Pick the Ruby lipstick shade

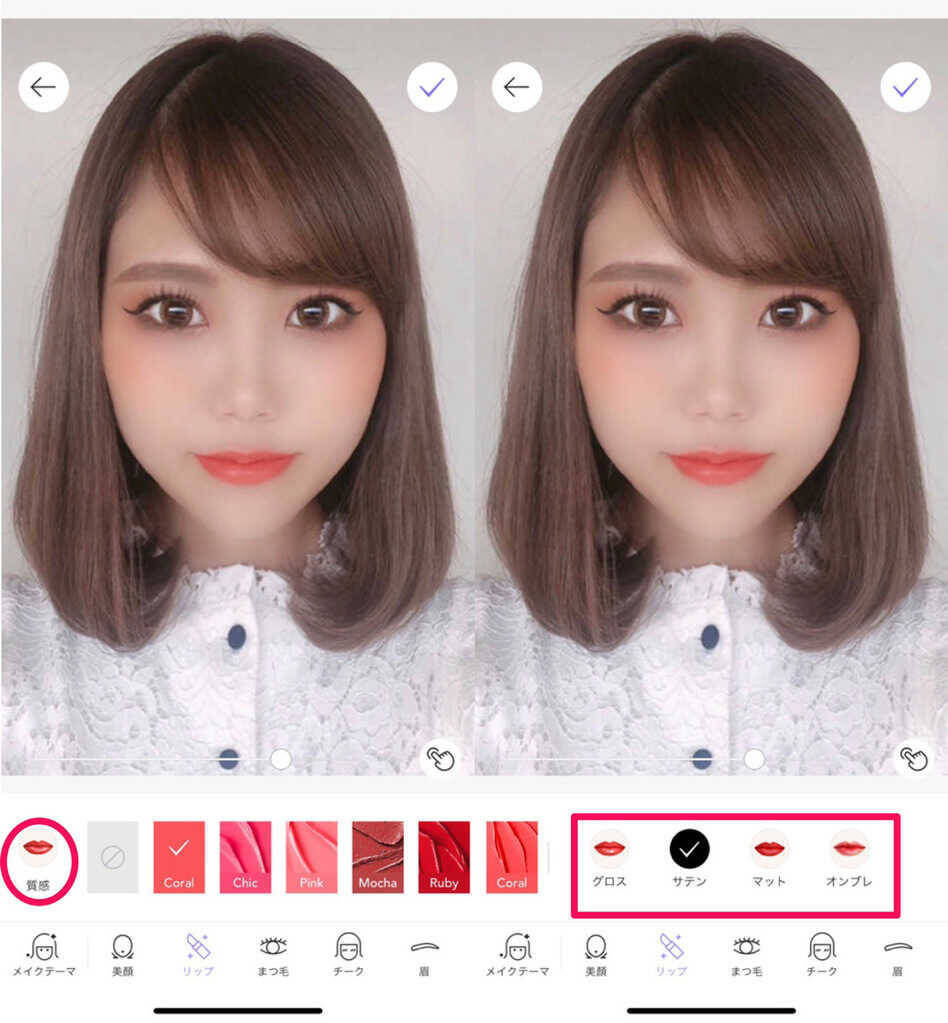click(x=444, y=857)
